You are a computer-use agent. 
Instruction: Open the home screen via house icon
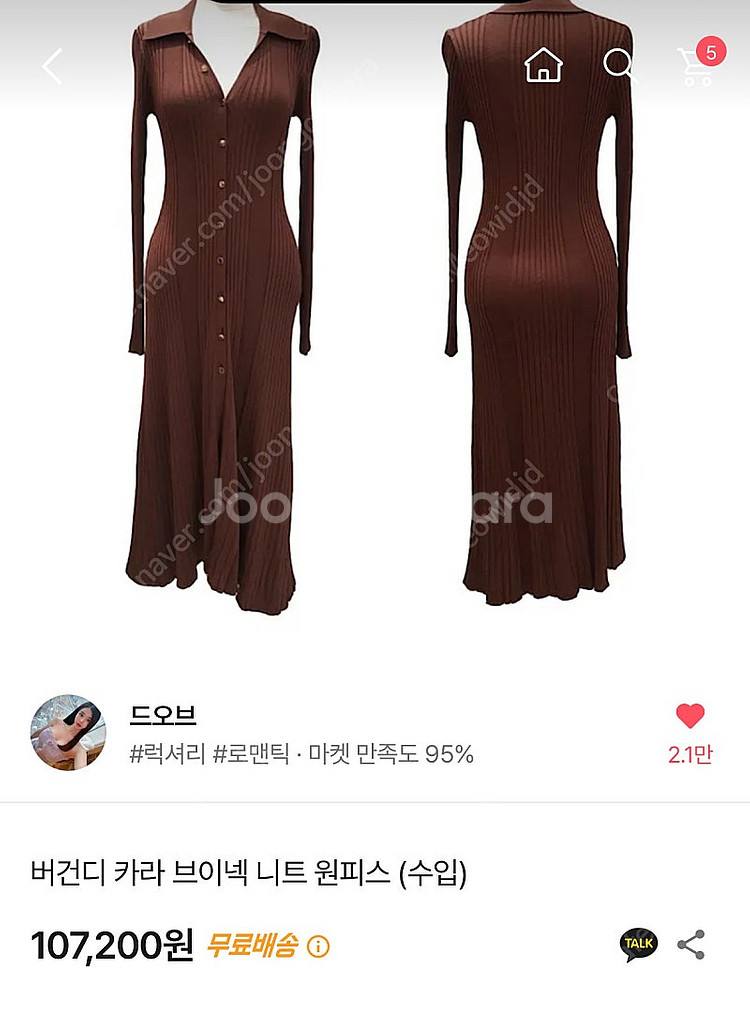tap(544, 66)
